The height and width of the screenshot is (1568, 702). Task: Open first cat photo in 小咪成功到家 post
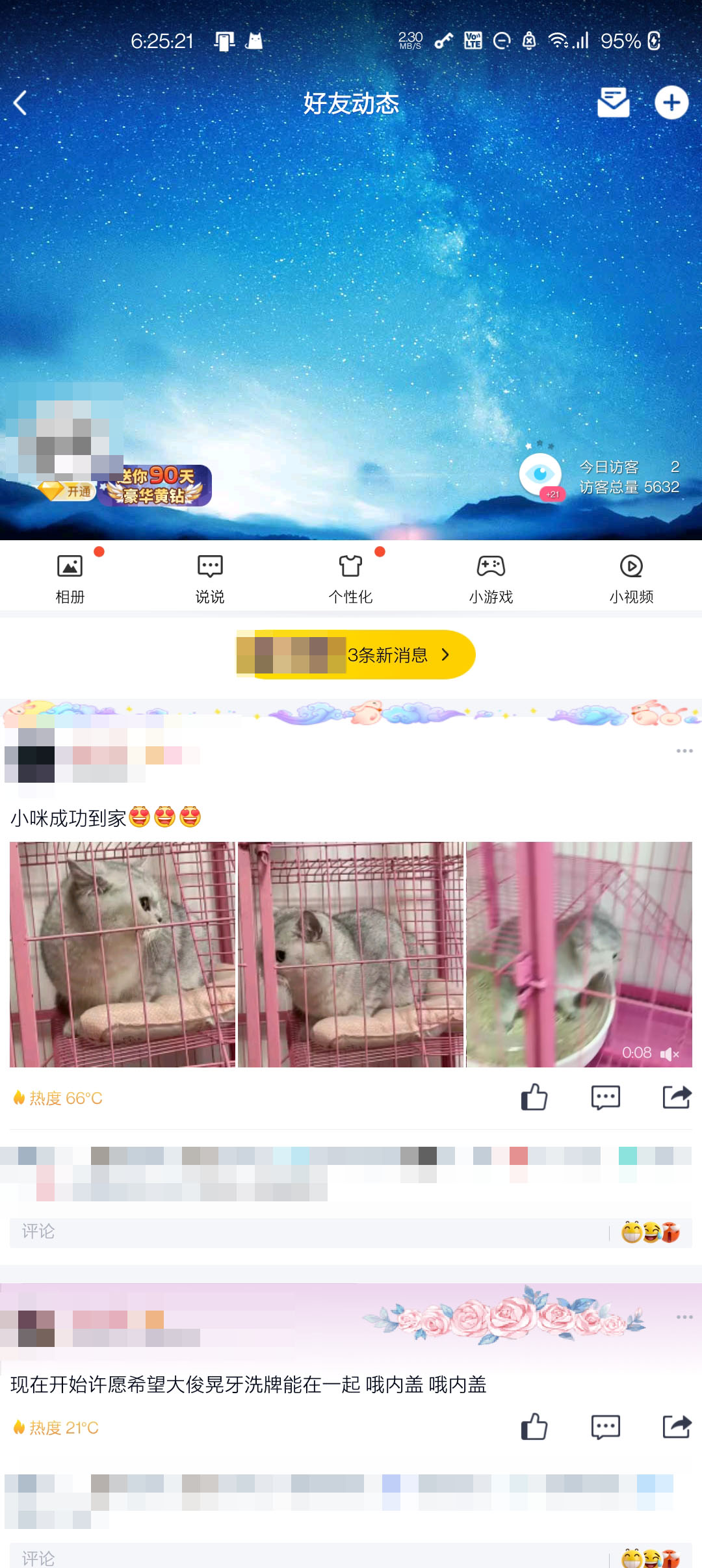(x=122, y=954)
